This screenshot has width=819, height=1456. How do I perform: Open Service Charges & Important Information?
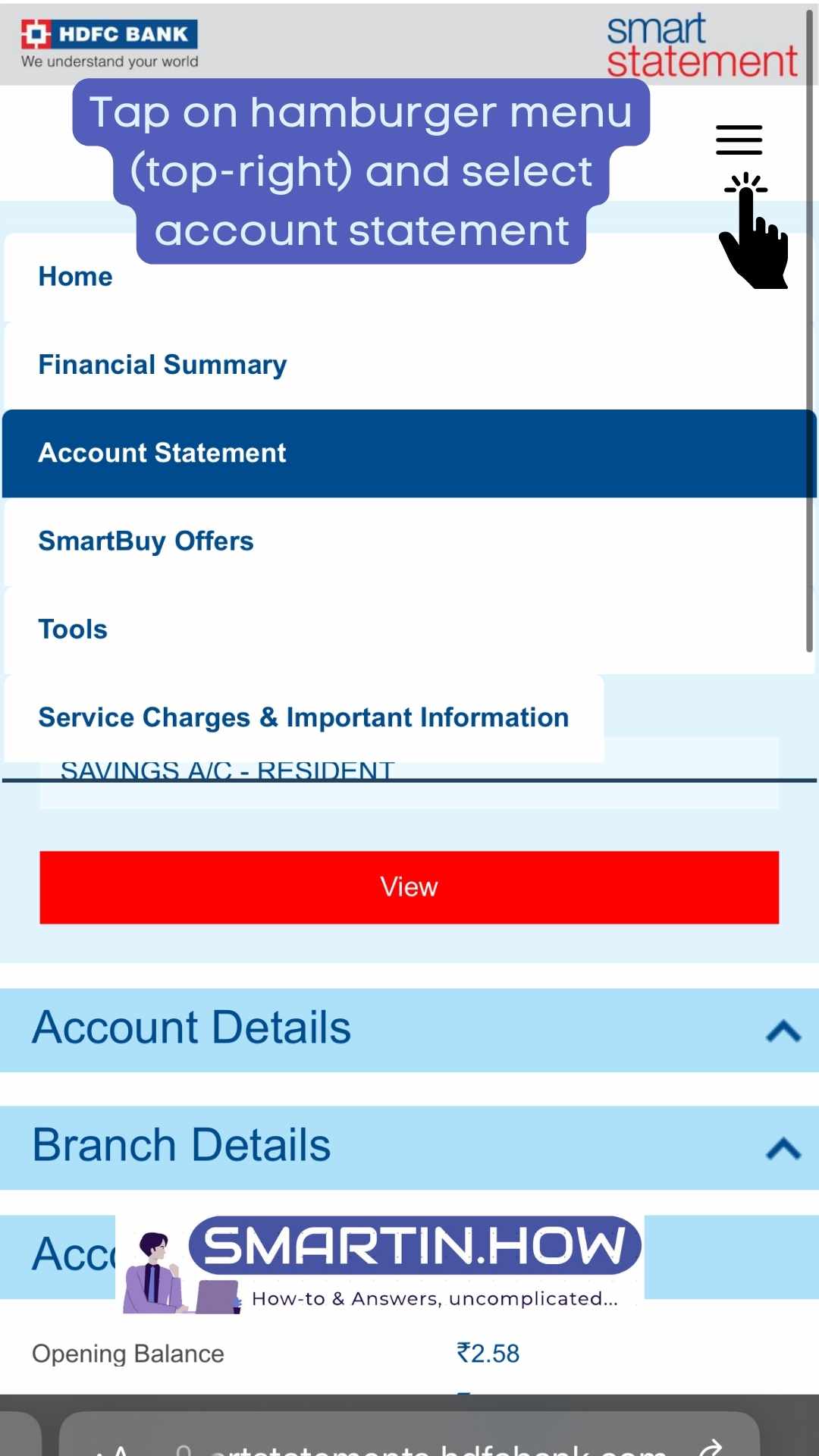click(x=304, y=717)
